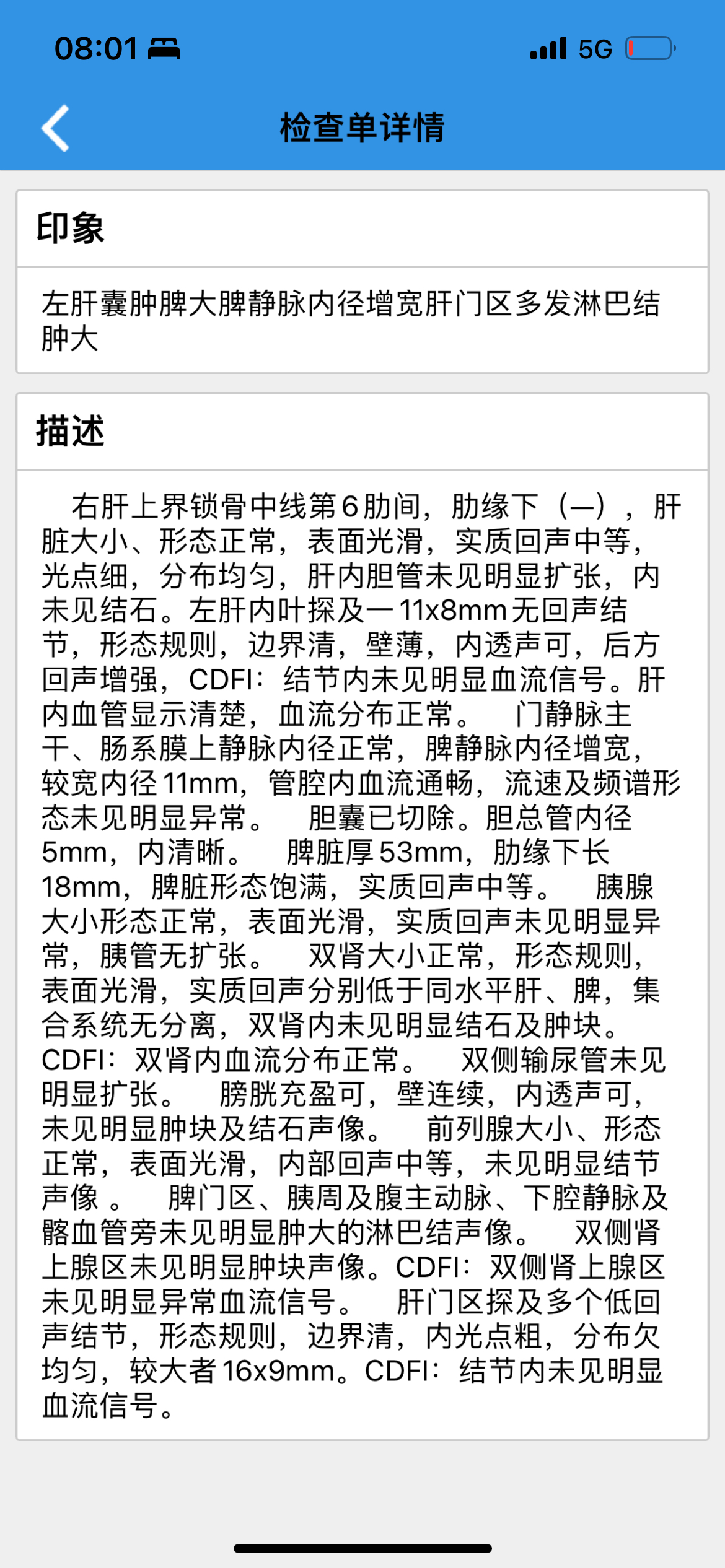This screenshot has height=1568, width=725.
Task: Go back from the 检查单详情 page
Action: pos(55,128)
